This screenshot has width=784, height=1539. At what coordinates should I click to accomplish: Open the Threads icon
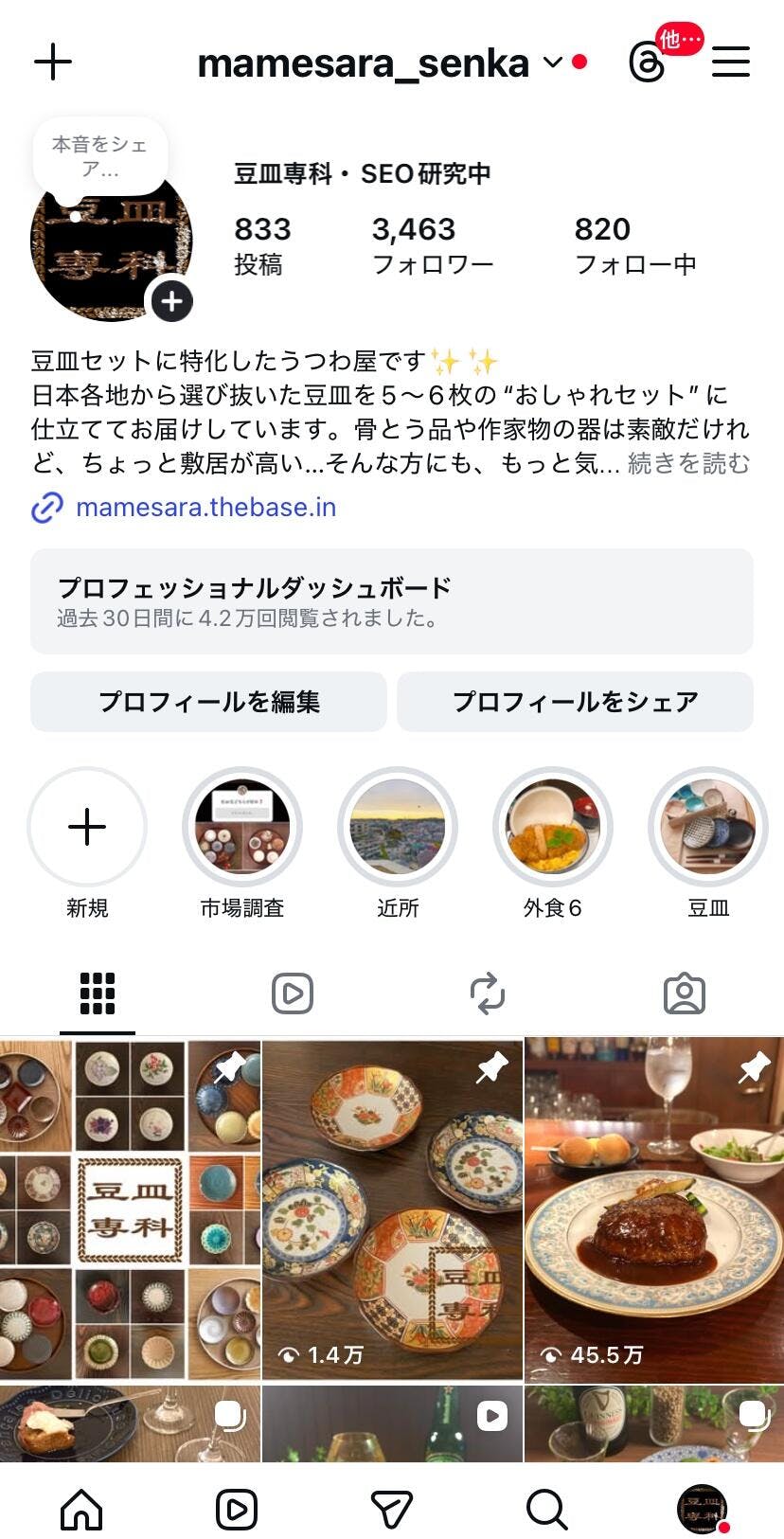(x=648, y=63)
